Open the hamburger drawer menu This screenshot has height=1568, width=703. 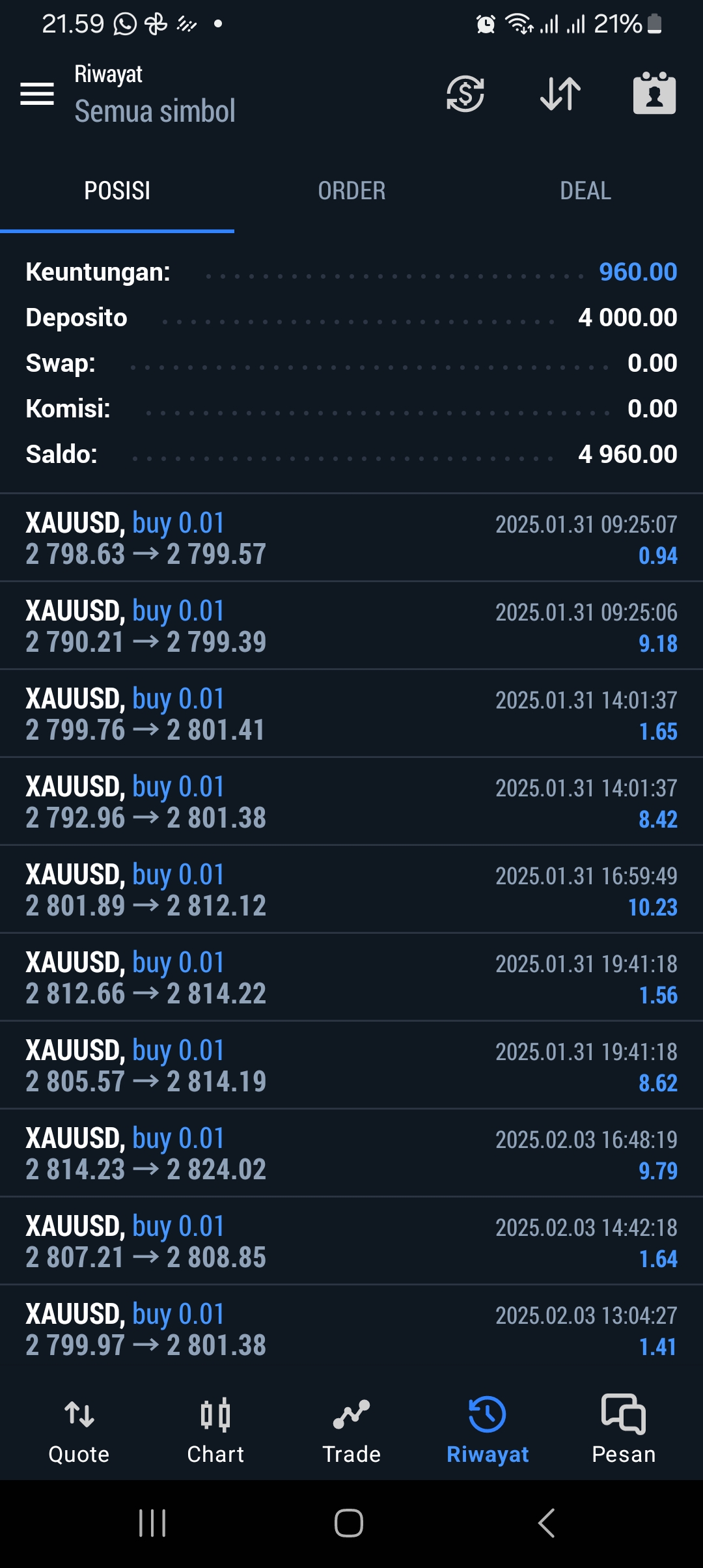pyautogui.click(x=37, y=94)
